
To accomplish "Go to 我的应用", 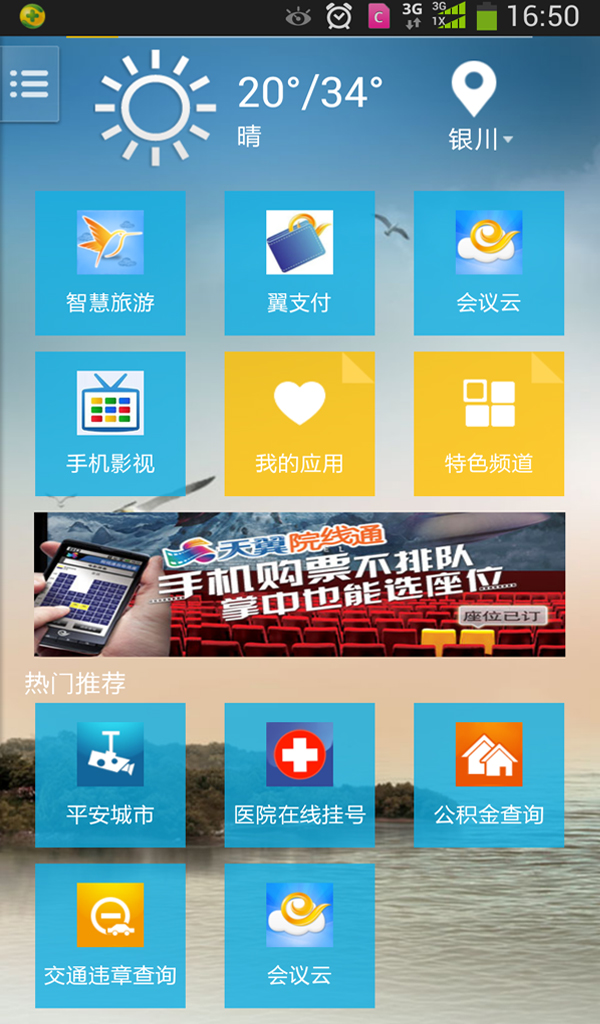I will 299,423.
